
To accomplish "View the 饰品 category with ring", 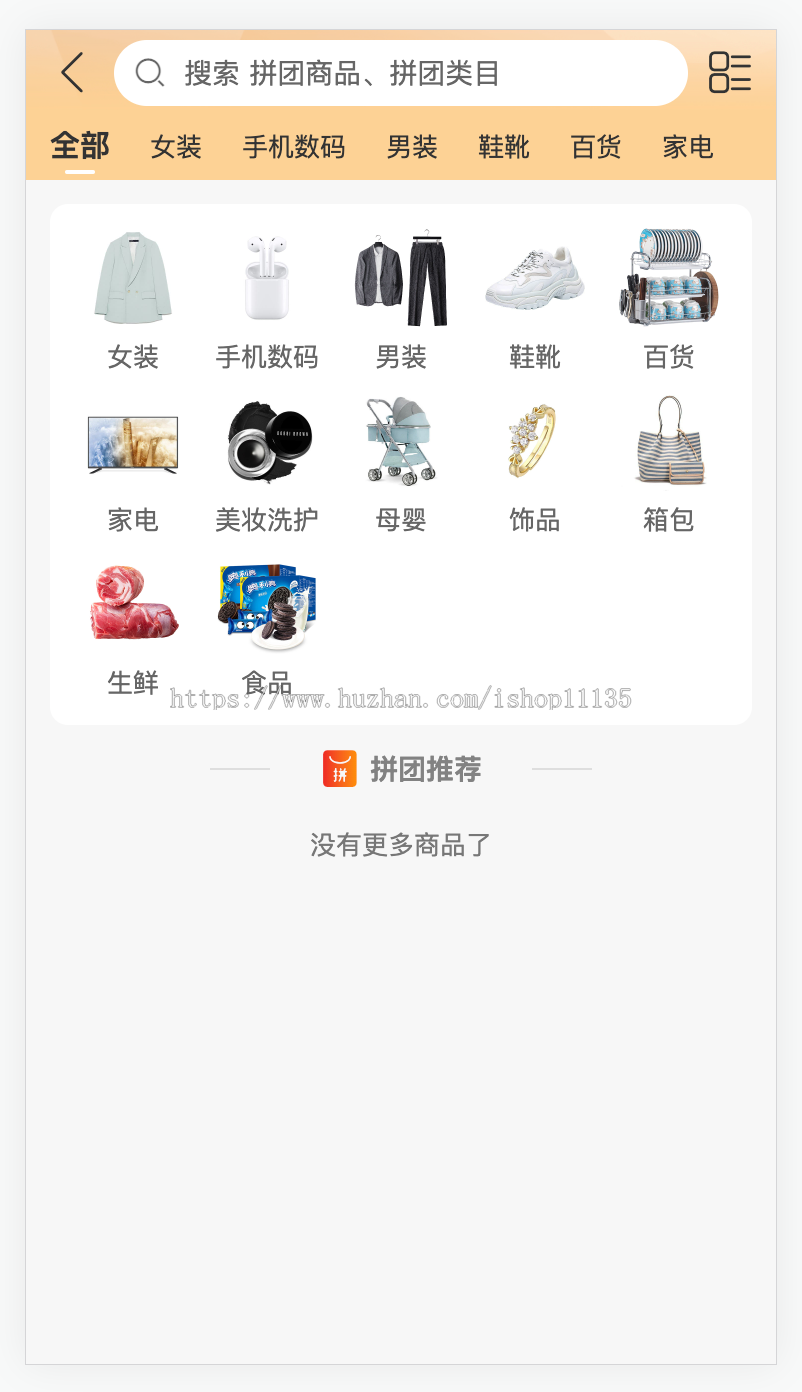I will point(535,462).
